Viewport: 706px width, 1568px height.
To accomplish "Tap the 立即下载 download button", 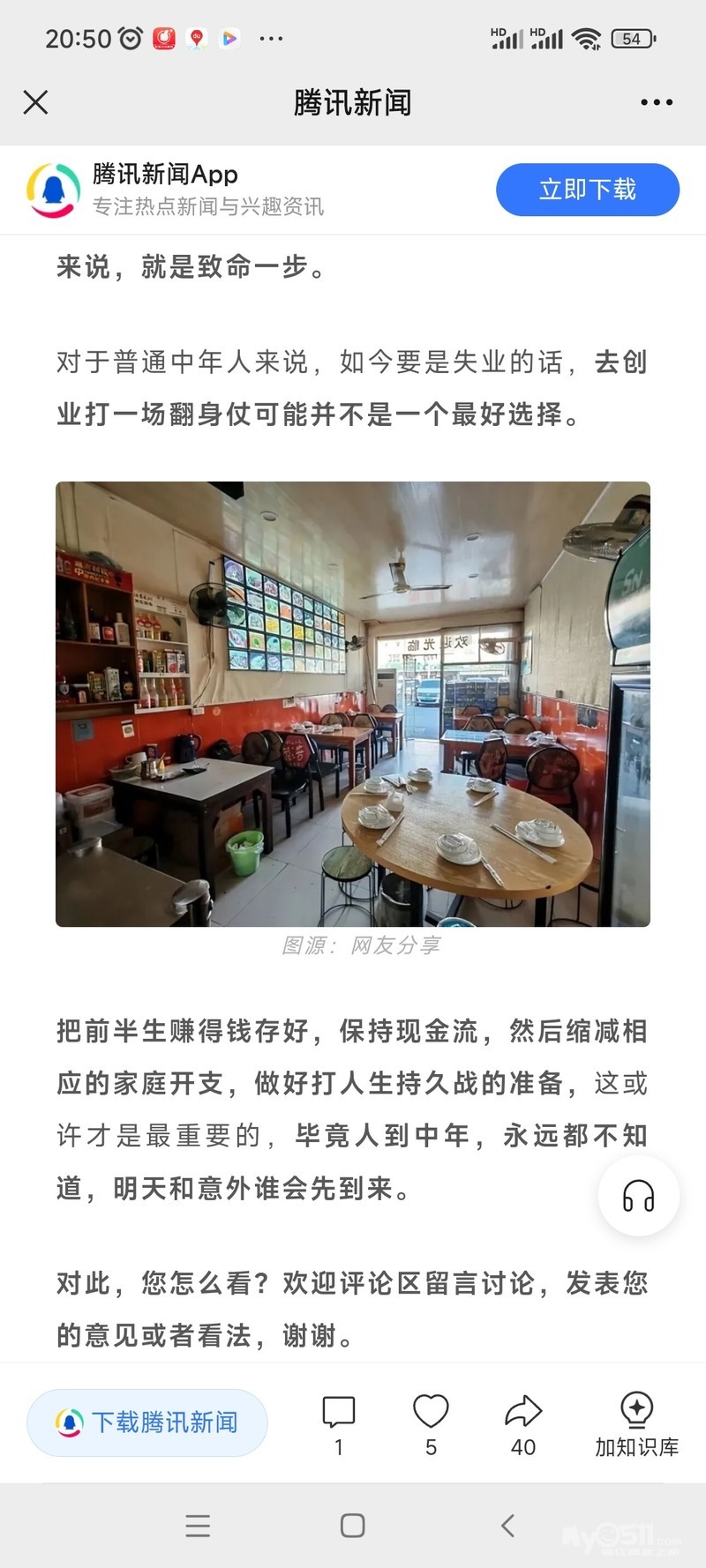I will tap(587, 190).
